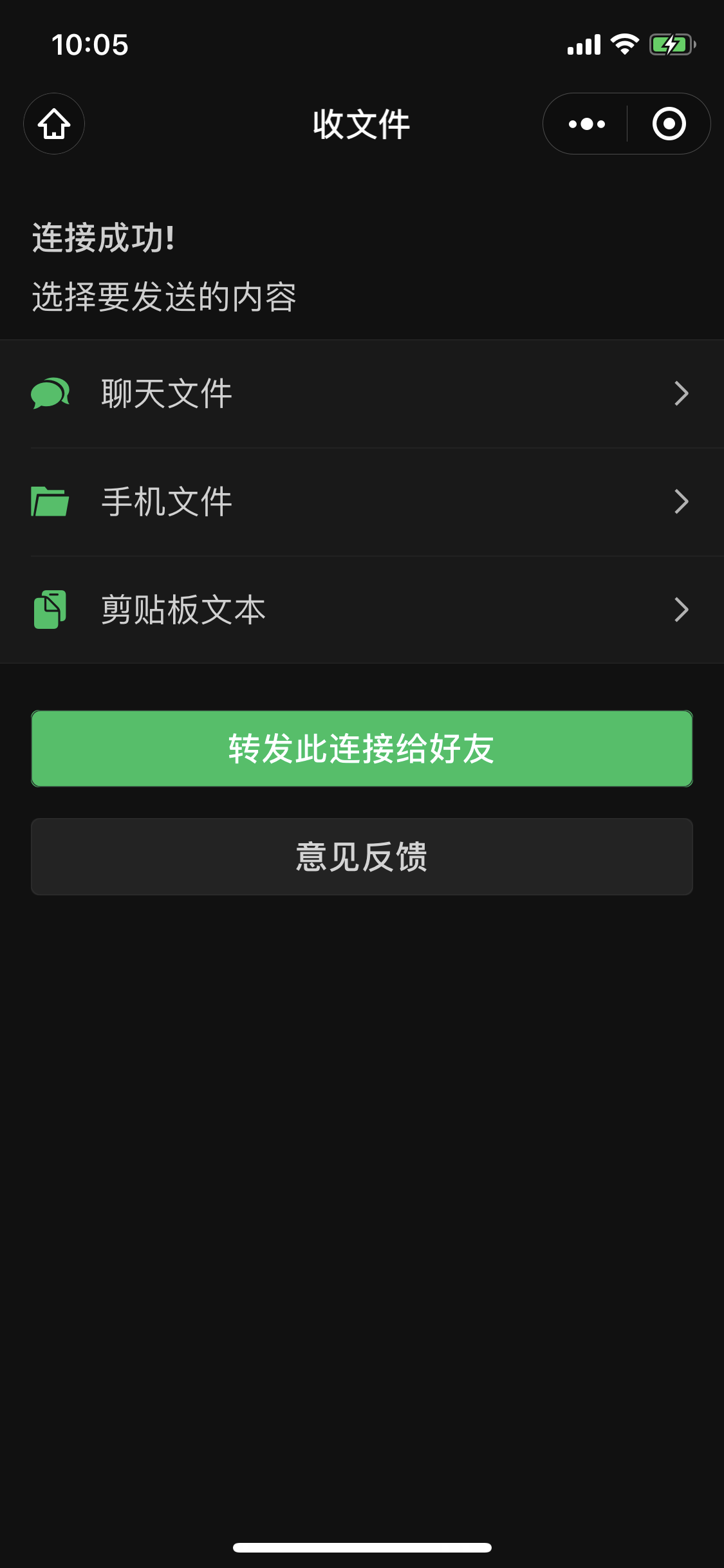Go to the mini program home
724x1568 pixels.
54,124
